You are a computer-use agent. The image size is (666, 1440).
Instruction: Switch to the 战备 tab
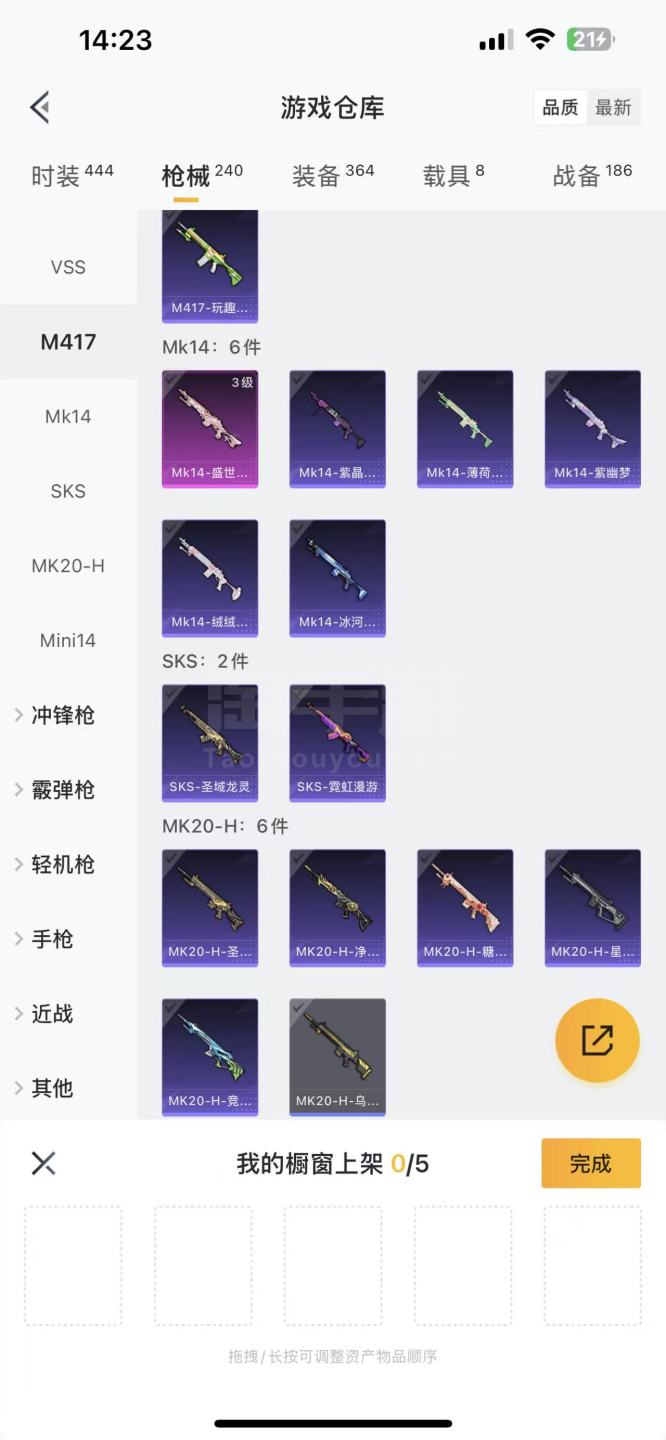click(592, 176)
